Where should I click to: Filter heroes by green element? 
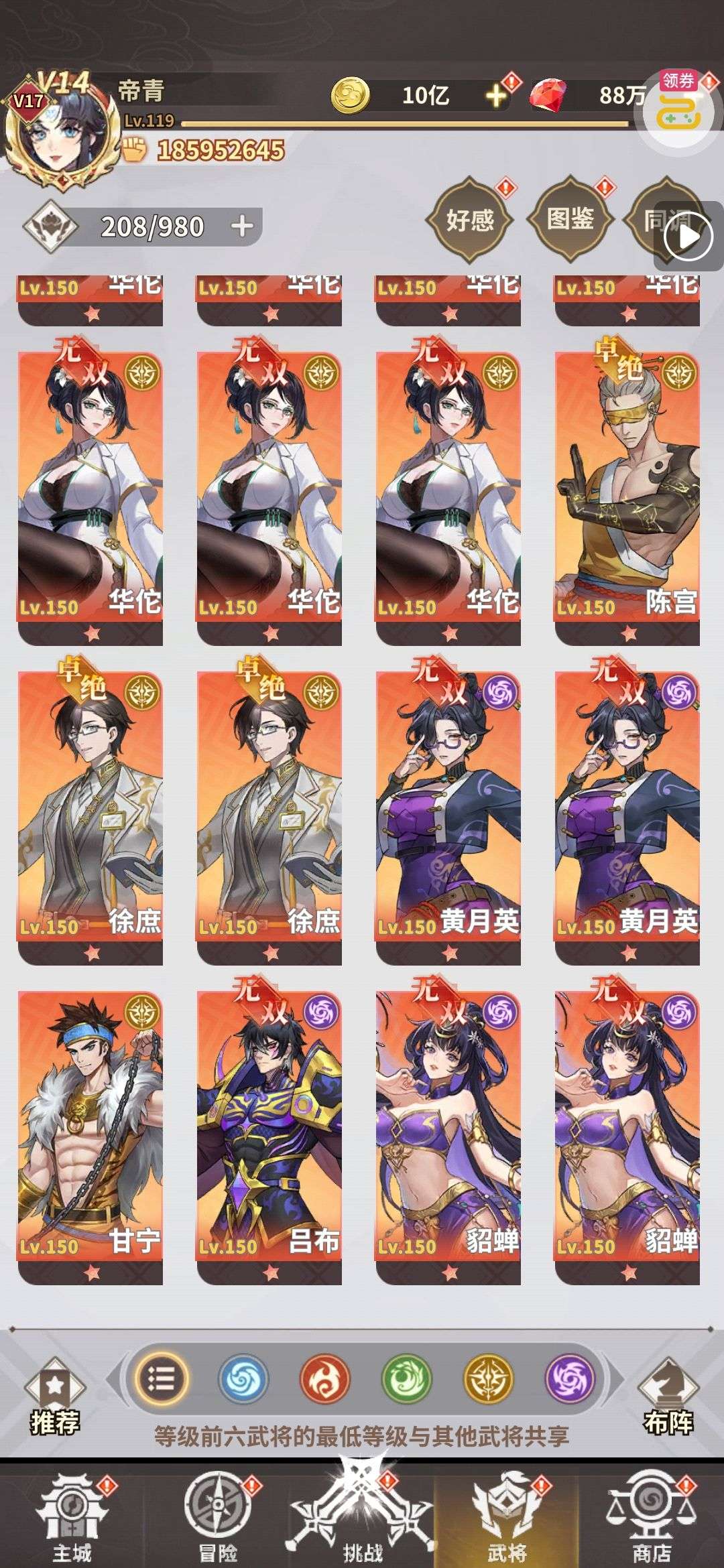pyautogui.click(x=407, y=1380)
